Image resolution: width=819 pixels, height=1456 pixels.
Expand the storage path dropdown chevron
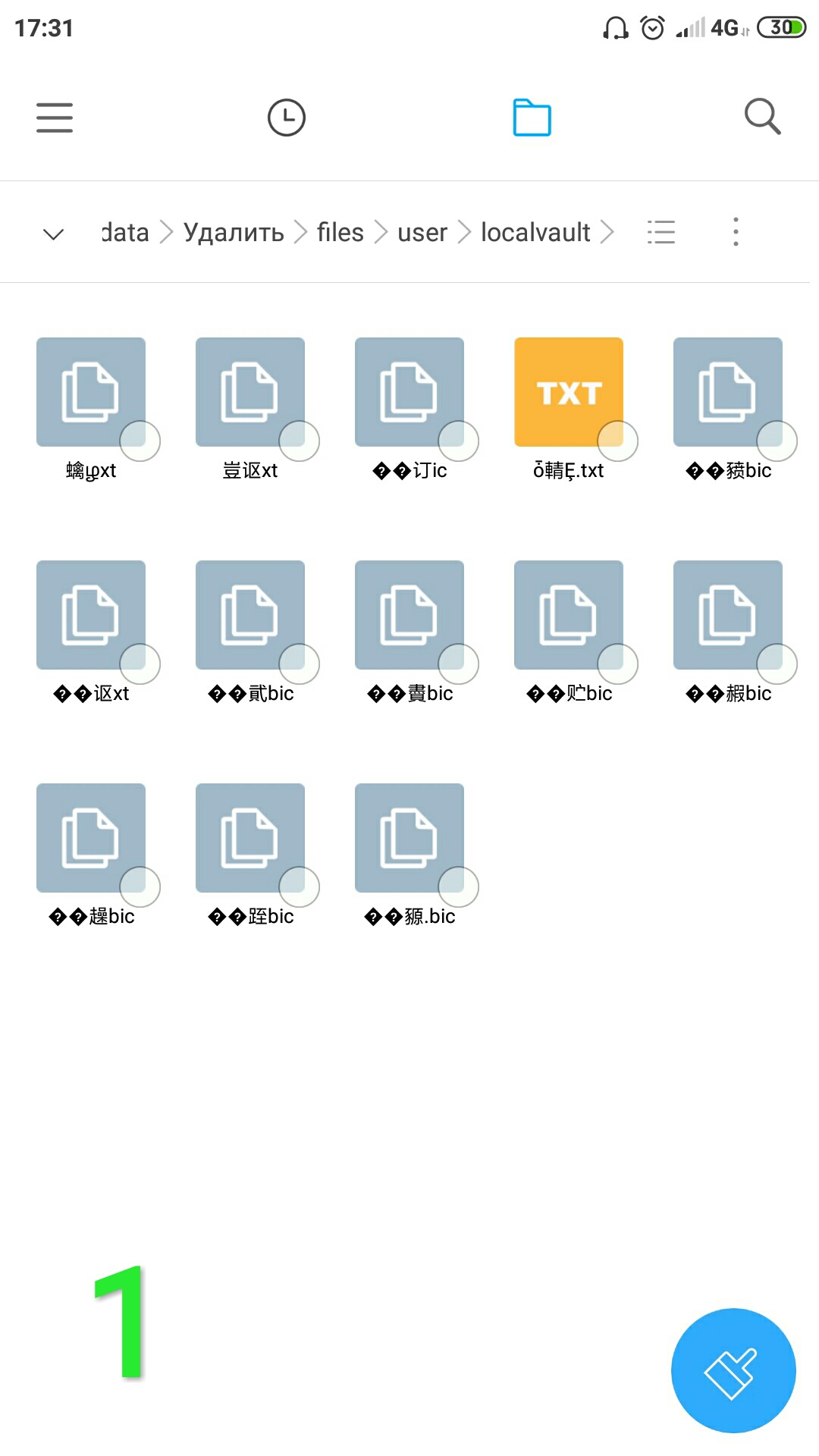53,234
